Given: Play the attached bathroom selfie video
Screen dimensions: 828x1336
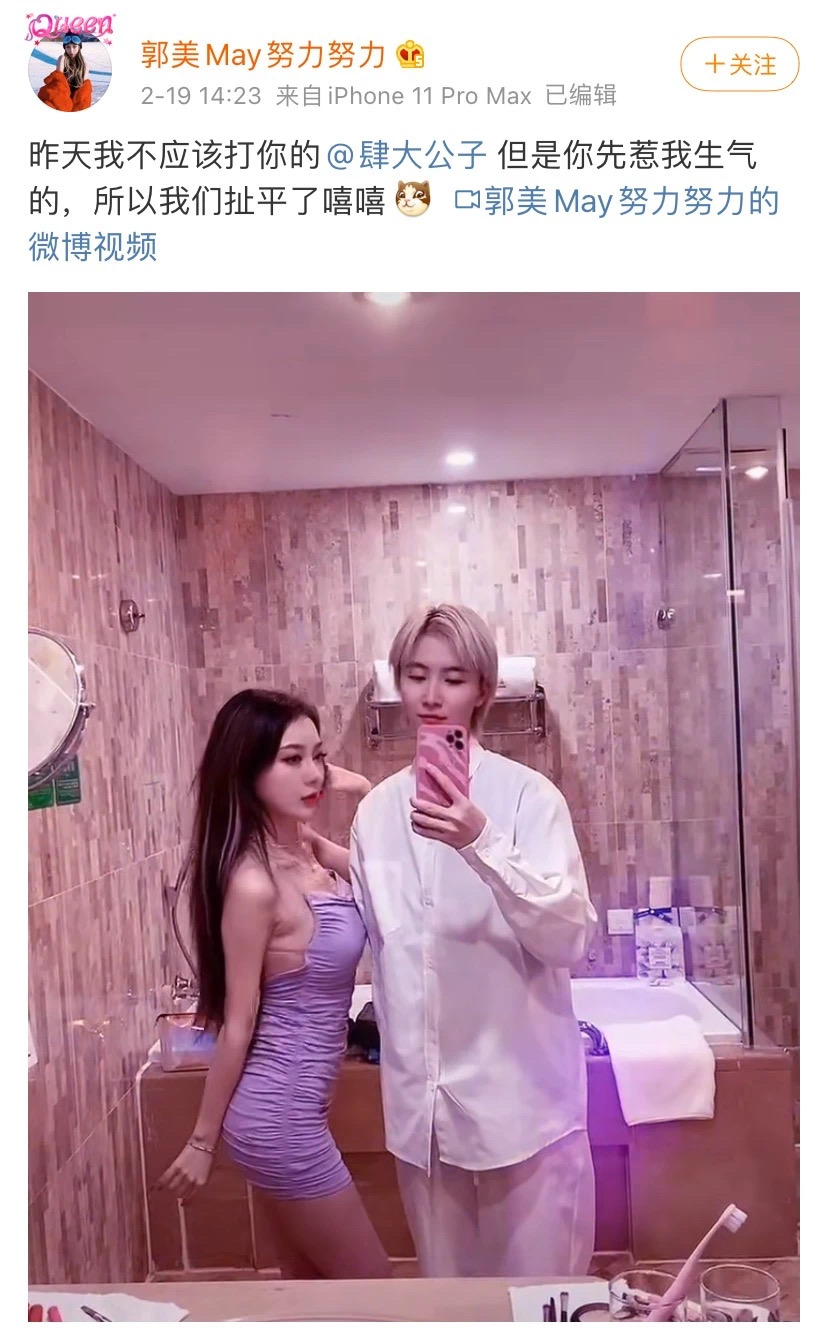Looking at the screenshot, I should [414, 790].
